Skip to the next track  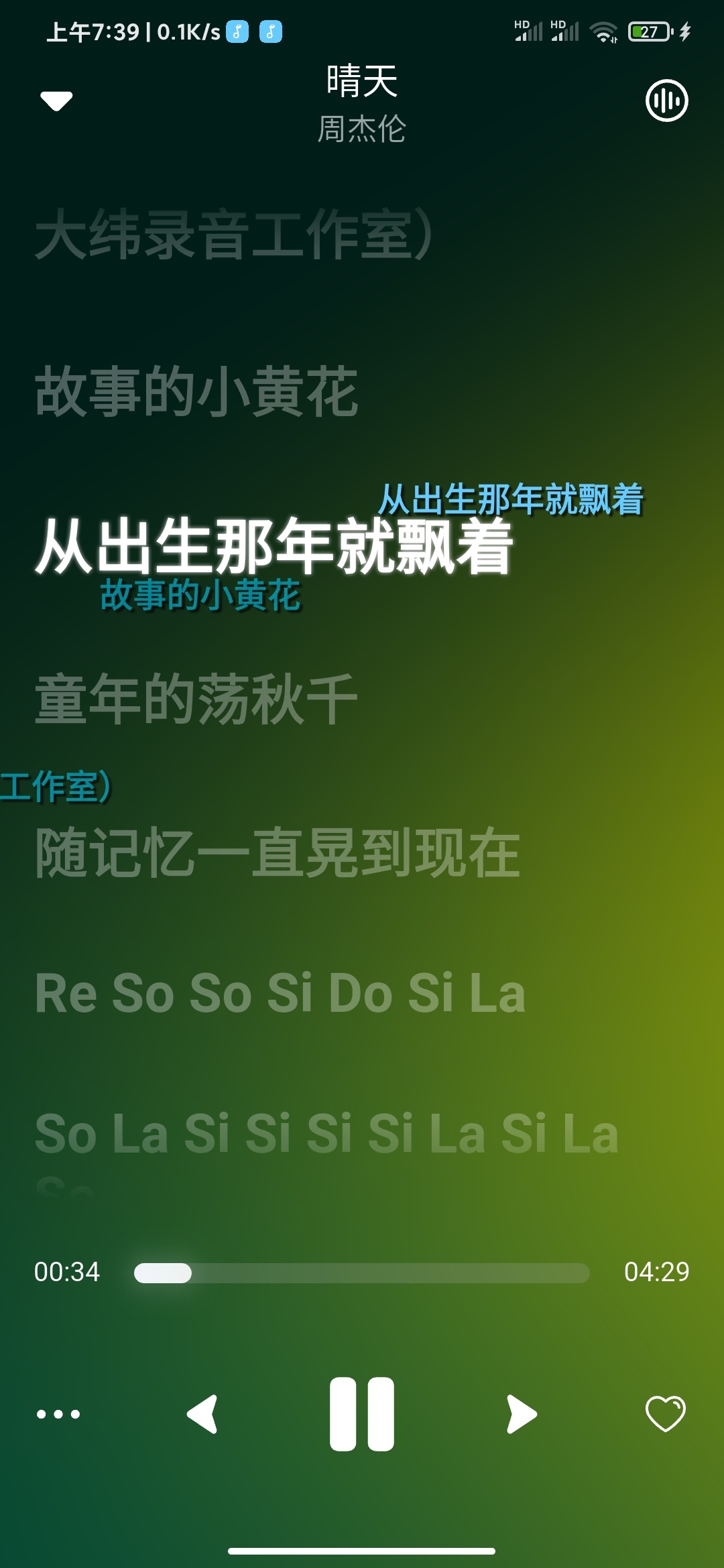tap(522, 1414)
